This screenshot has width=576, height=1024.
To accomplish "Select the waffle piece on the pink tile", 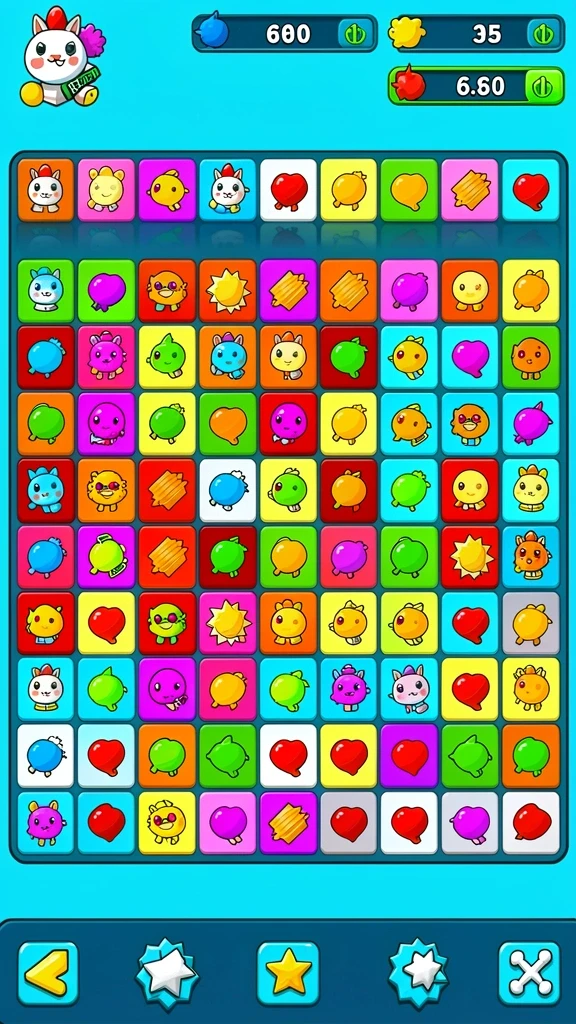I will (x=470, y=190).
